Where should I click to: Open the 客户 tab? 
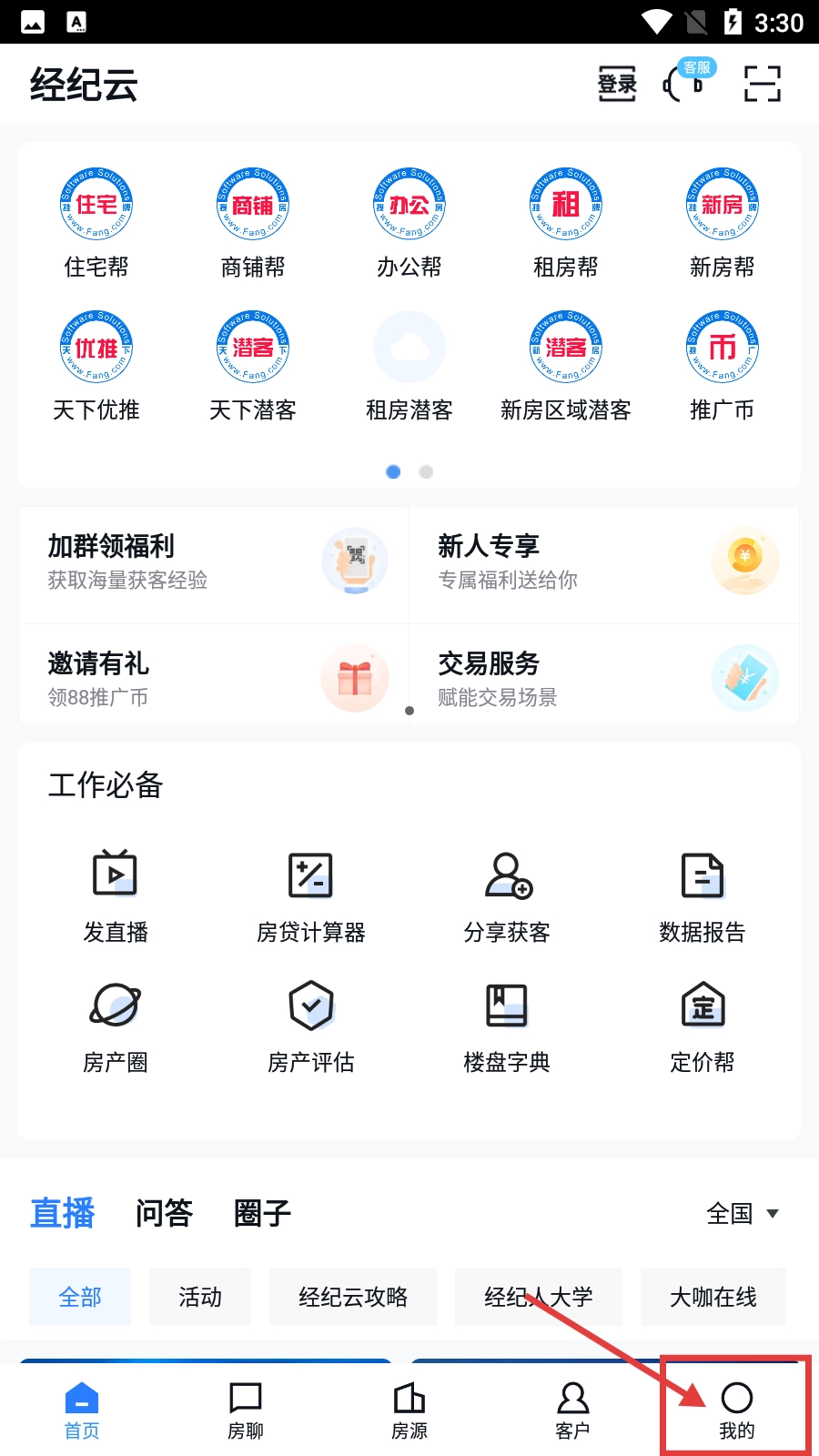(572, 1410)
